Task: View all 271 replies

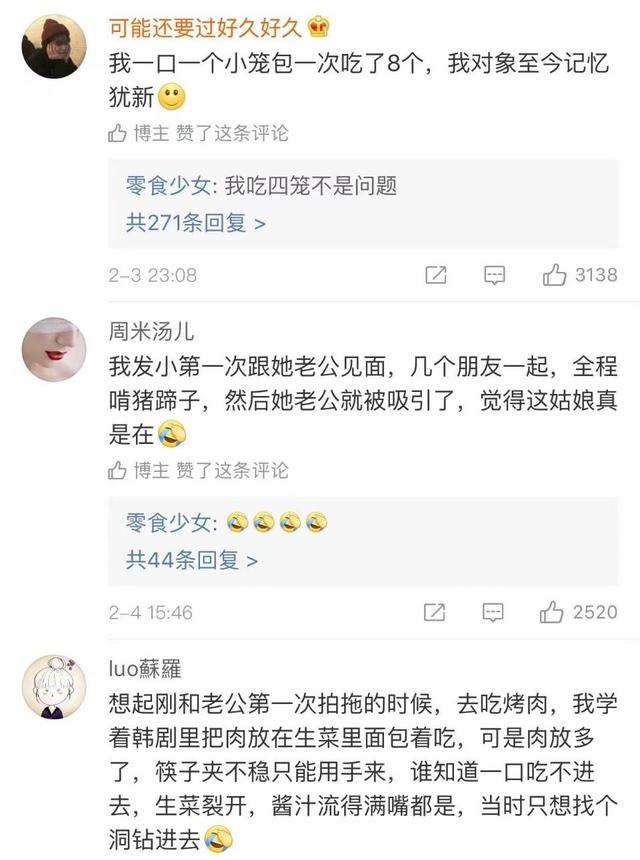Action: click(x=196, y=222)
